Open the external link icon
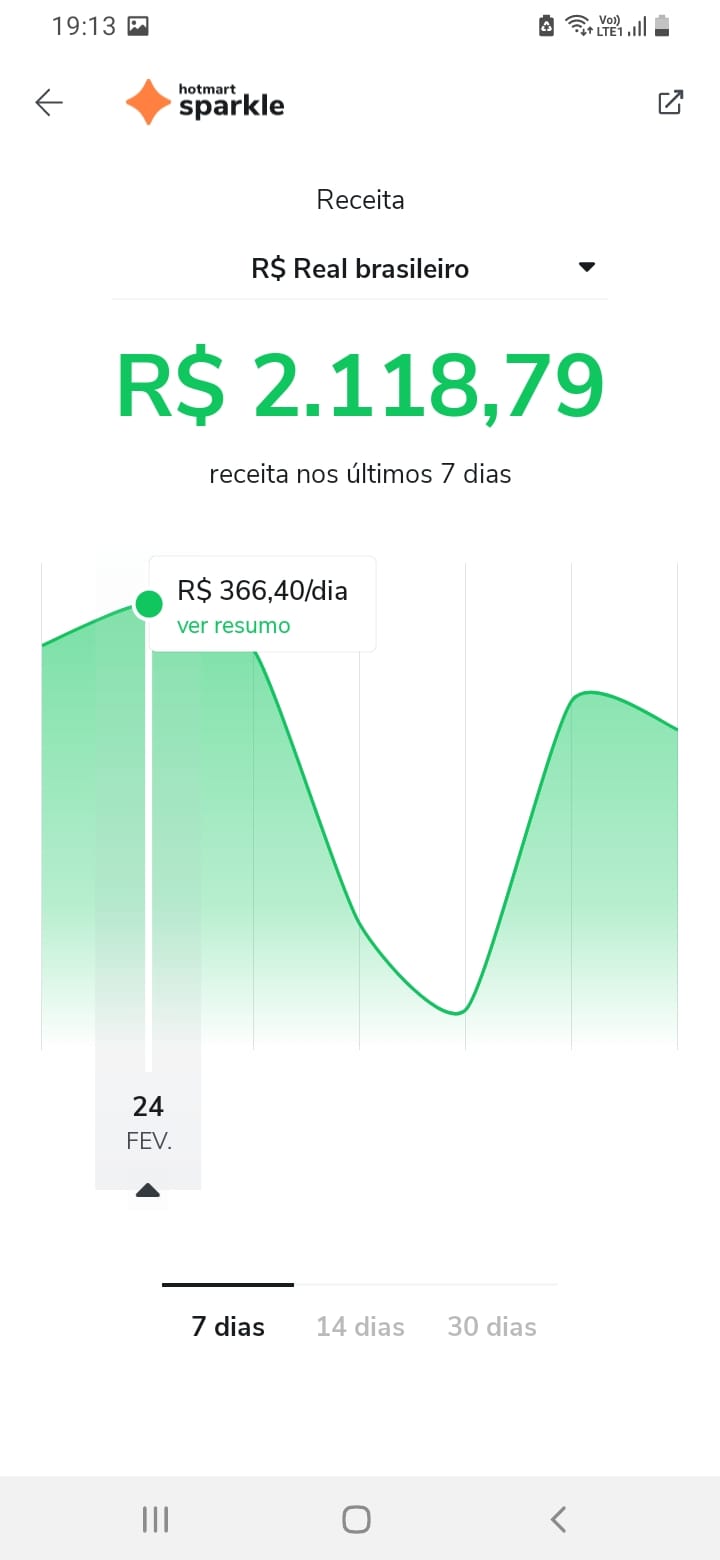This screenshot has height=1560, width=720. coord(670,103)
